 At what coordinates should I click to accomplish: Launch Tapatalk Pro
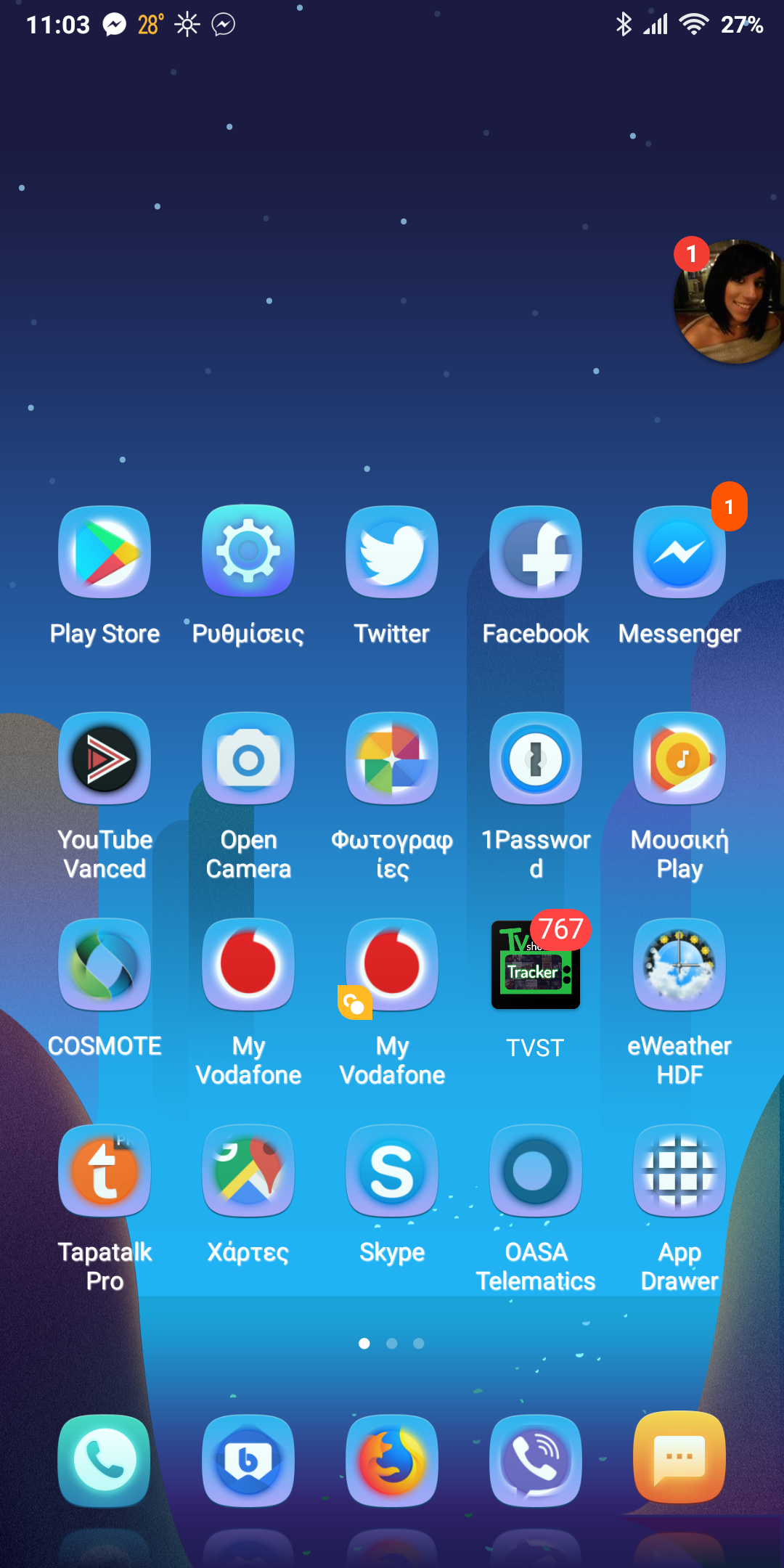105,1172
